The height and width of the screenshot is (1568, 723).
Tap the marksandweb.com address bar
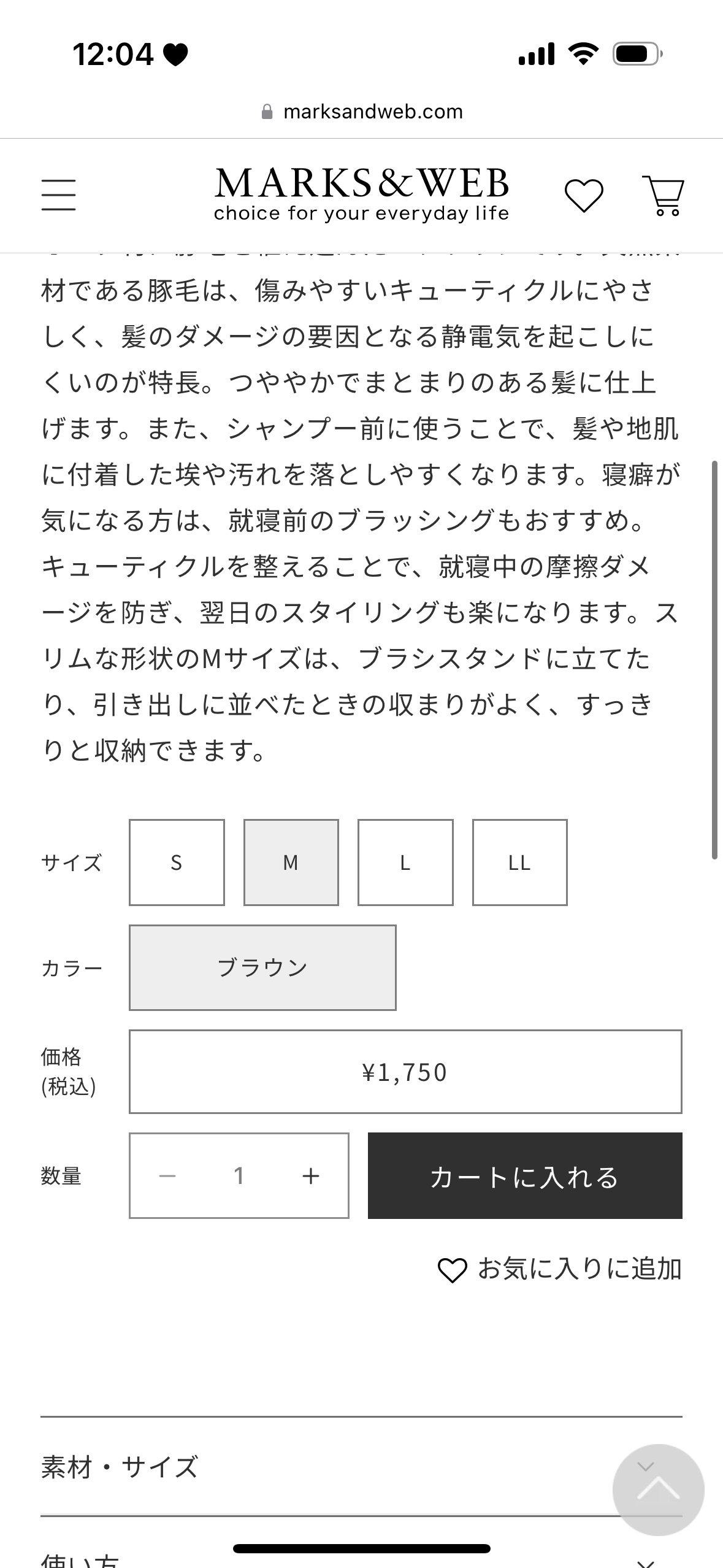coord(361,112)
